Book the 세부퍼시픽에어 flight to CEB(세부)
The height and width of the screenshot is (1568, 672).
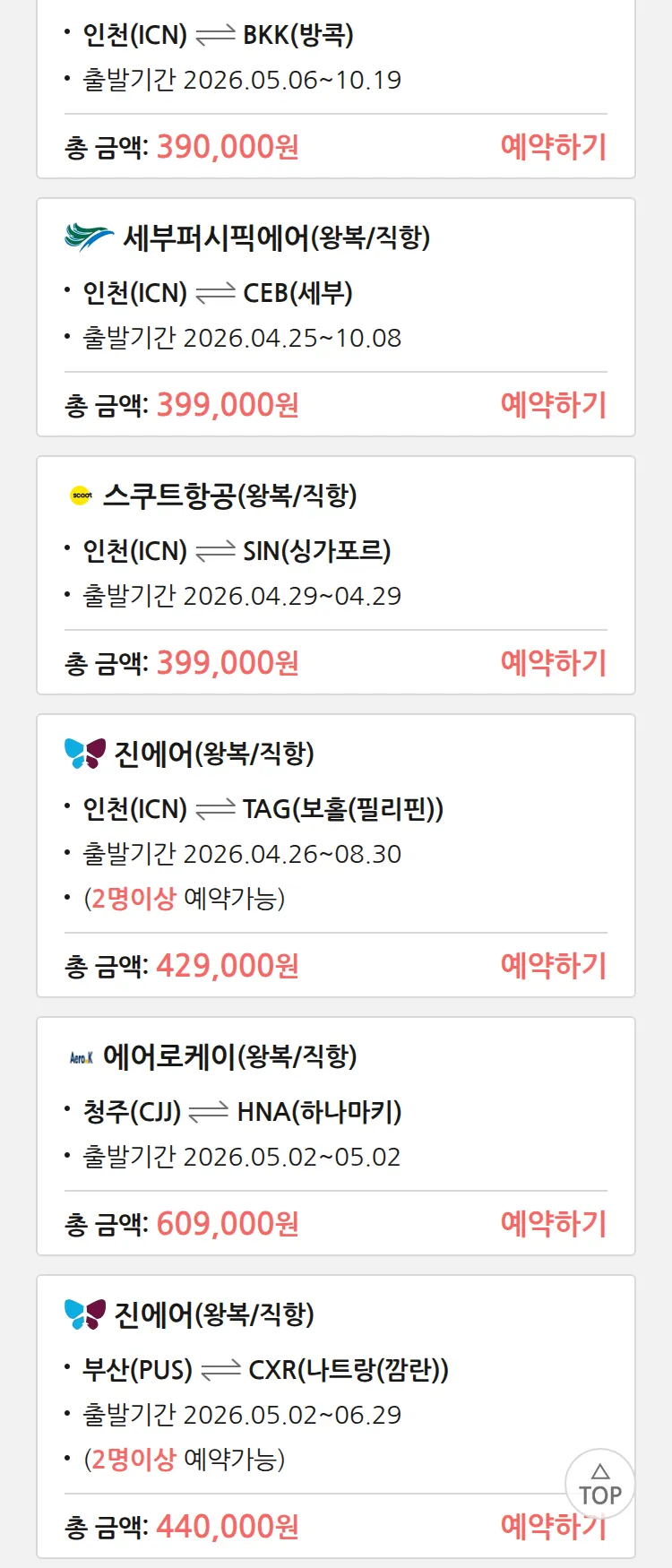click(x=553, y=404)
